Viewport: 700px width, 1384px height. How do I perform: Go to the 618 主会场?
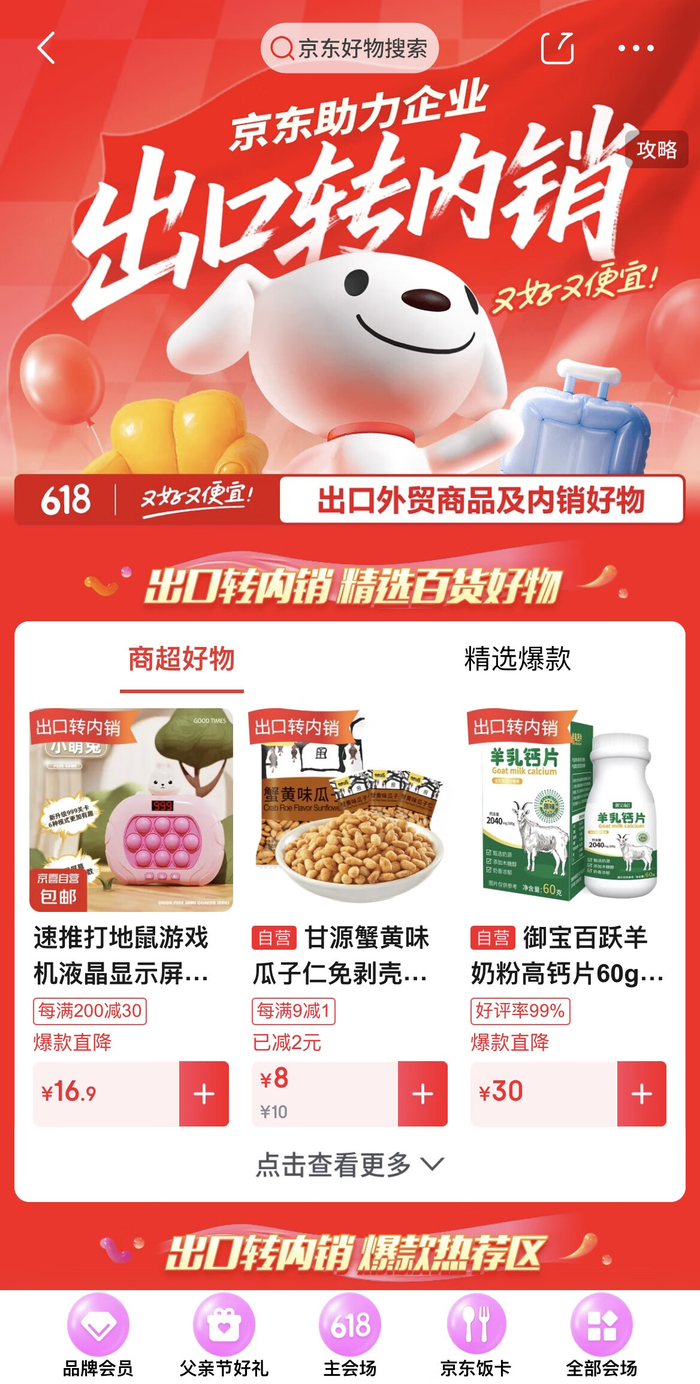[x=350, y=1335]
